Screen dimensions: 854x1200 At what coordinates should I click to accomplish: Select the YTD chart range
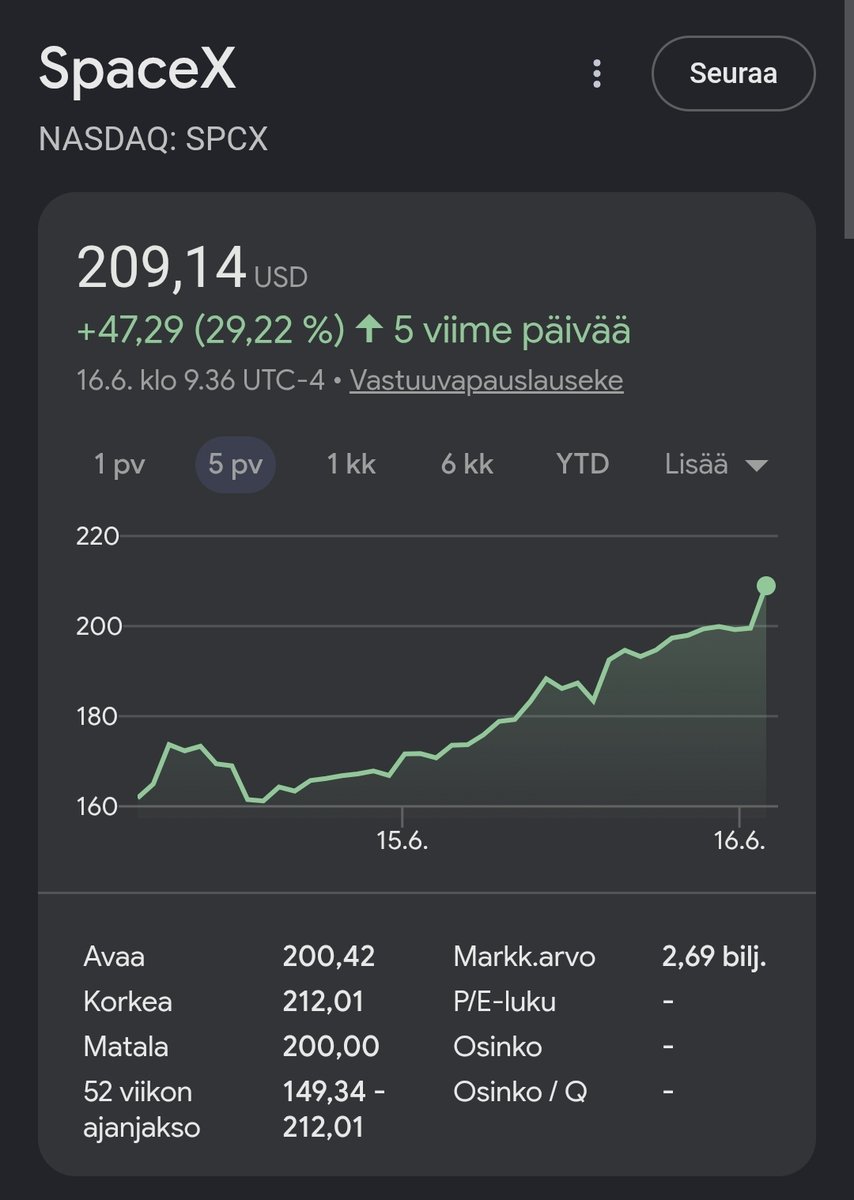click(x=582, y=464)
